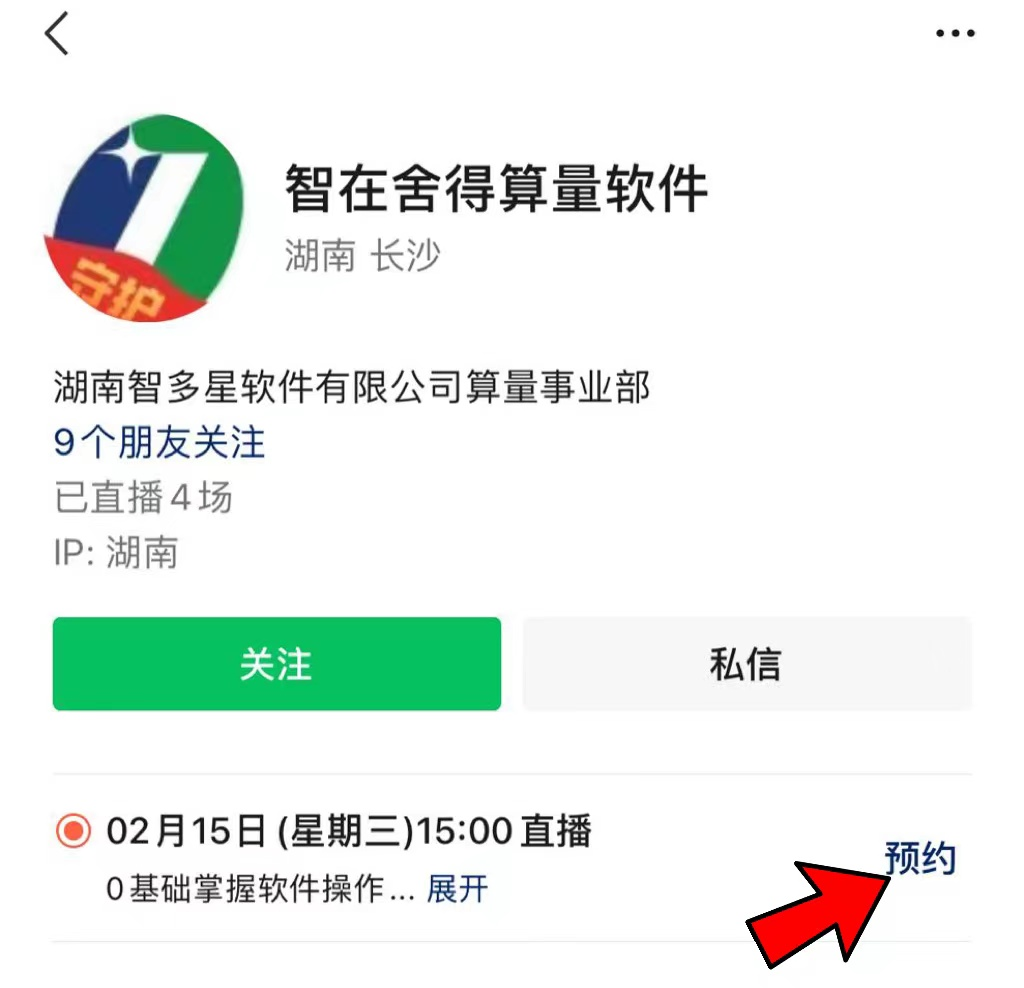Send a private message via 私信
Screen dimensions: 1024x988
746,664
